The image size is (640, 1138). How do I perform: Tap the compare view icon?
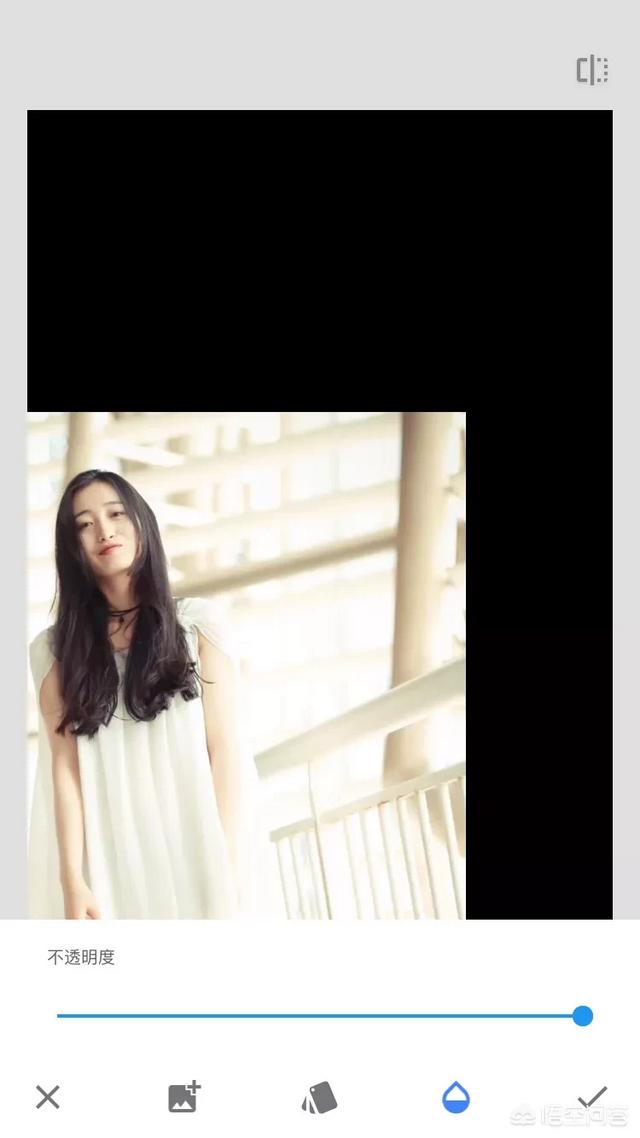coord(592,70)
